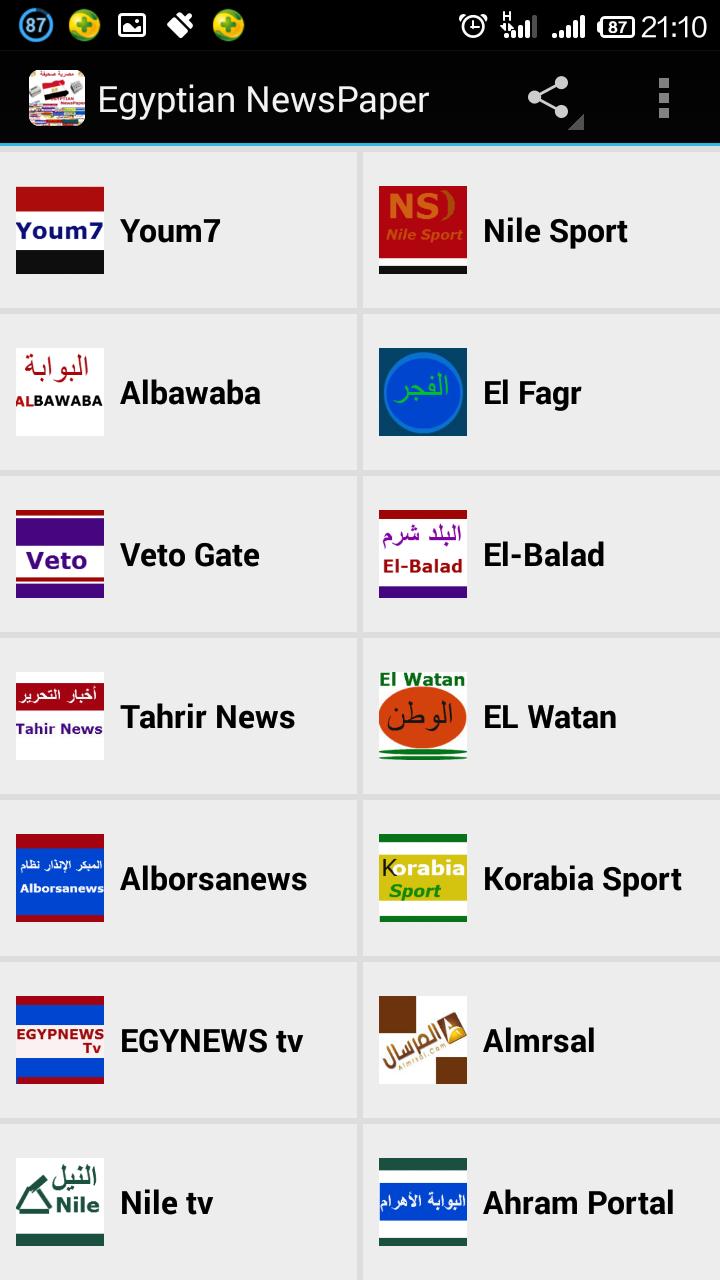Open the EL Watan orange logo
This screenshot has width=720, height=1280.
tap(422, 716)
